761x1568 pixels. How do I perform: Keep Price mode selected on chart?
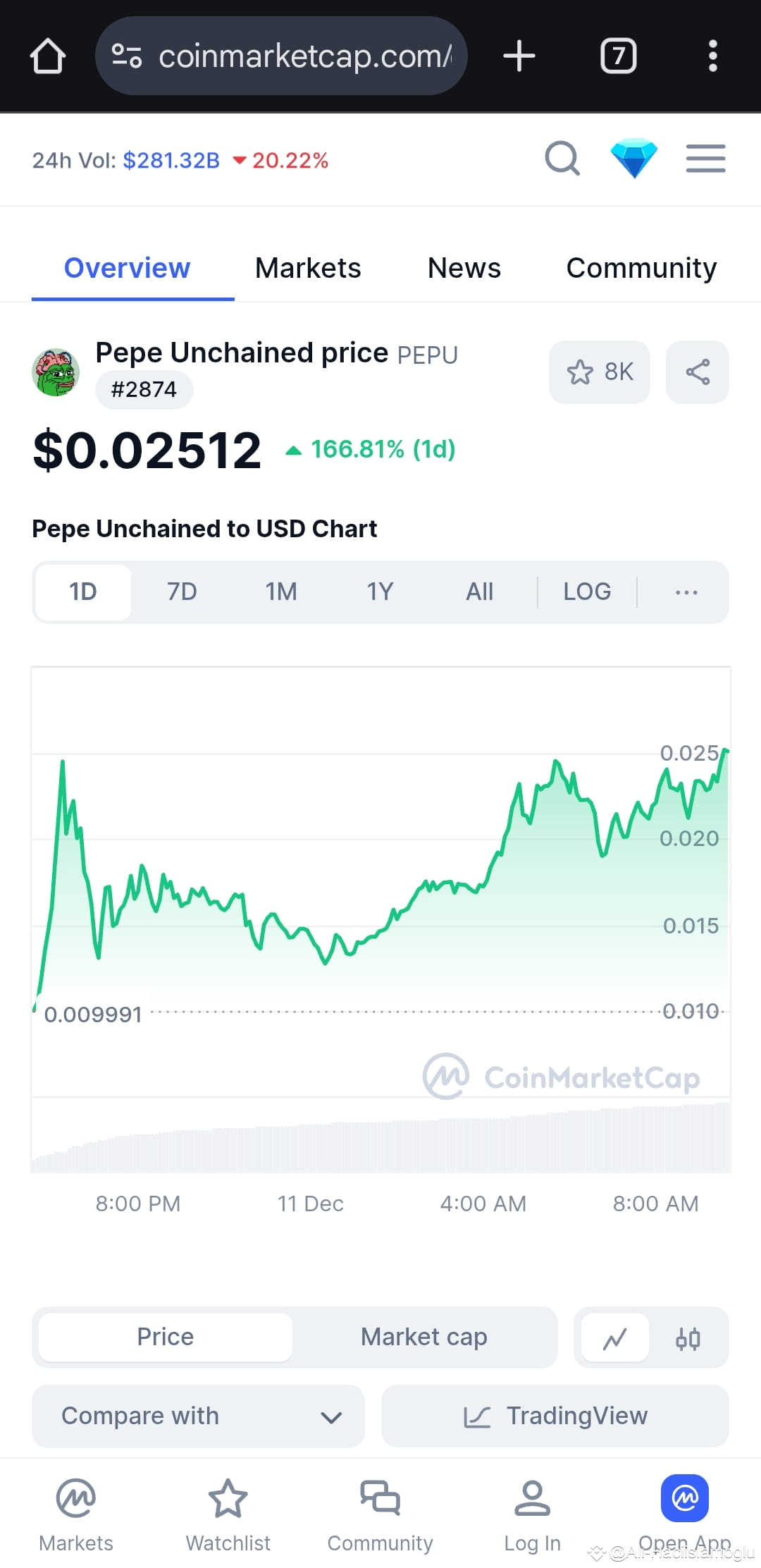tap(165, 1336)
